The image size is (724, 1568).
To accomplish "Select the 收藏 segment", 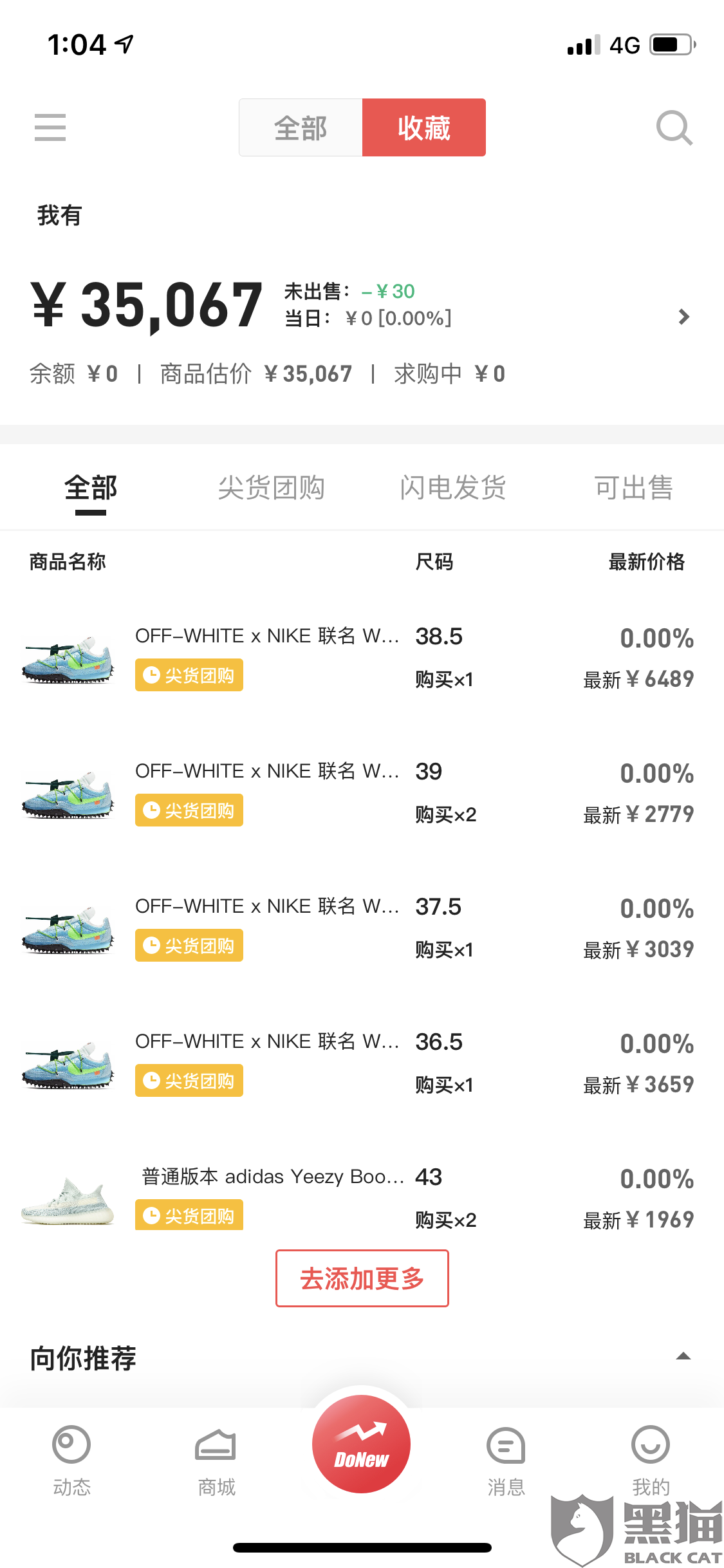I will click(x=424, y=127).
